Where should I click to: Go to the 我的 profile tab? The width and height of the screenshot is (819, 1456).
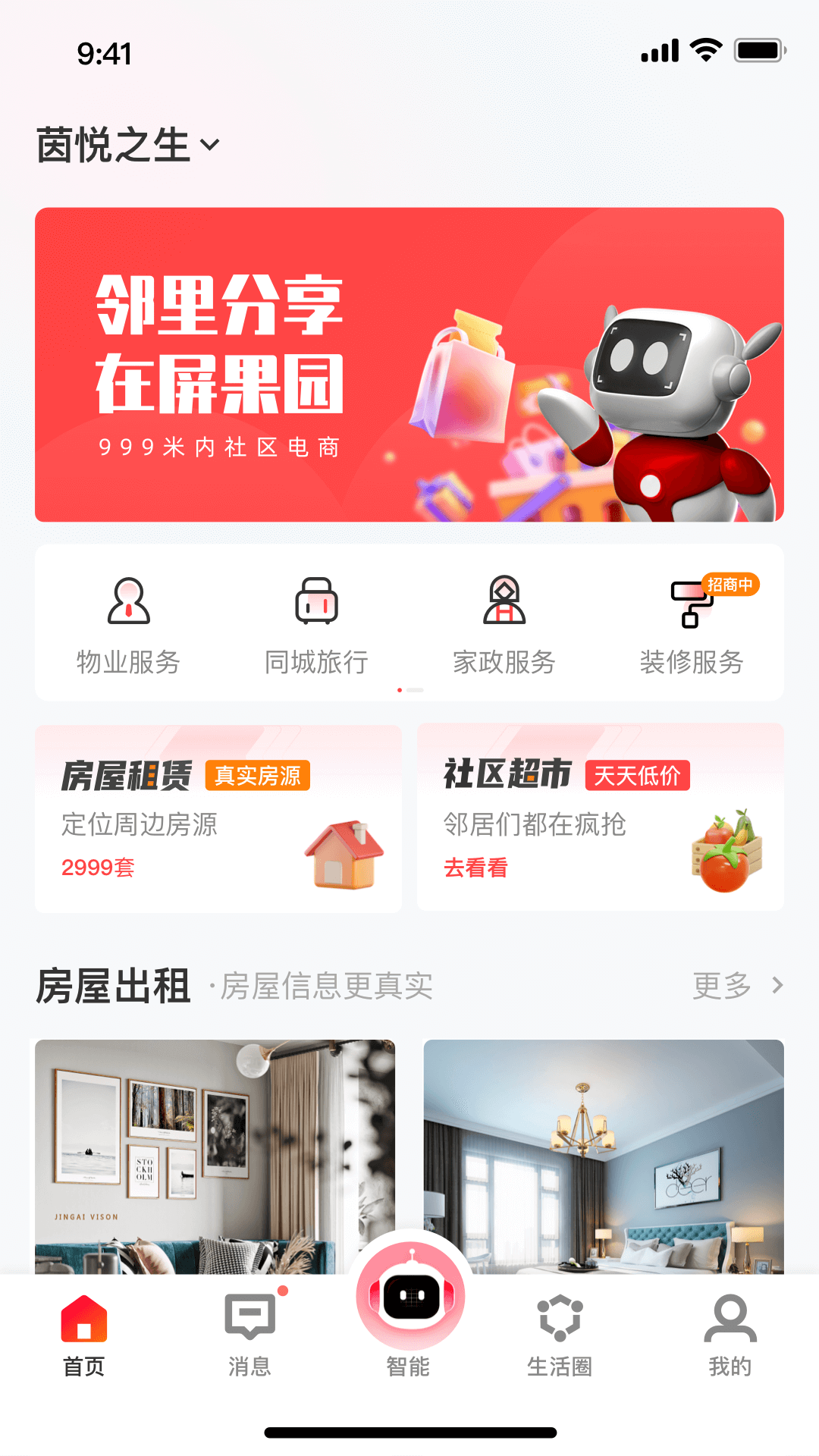click(730, 1335)
